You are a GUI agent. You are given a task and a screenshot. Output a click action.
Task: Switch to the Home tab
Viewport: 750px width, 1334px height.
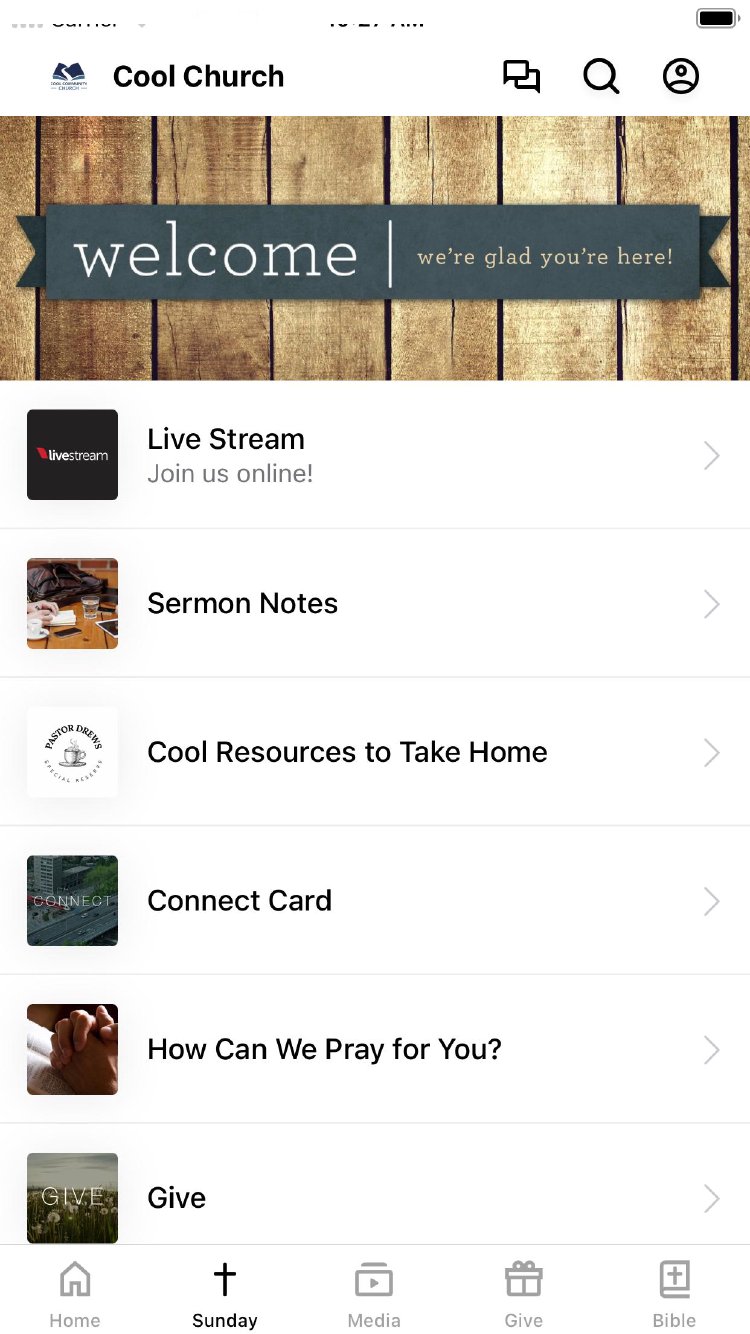[75, 1294]
